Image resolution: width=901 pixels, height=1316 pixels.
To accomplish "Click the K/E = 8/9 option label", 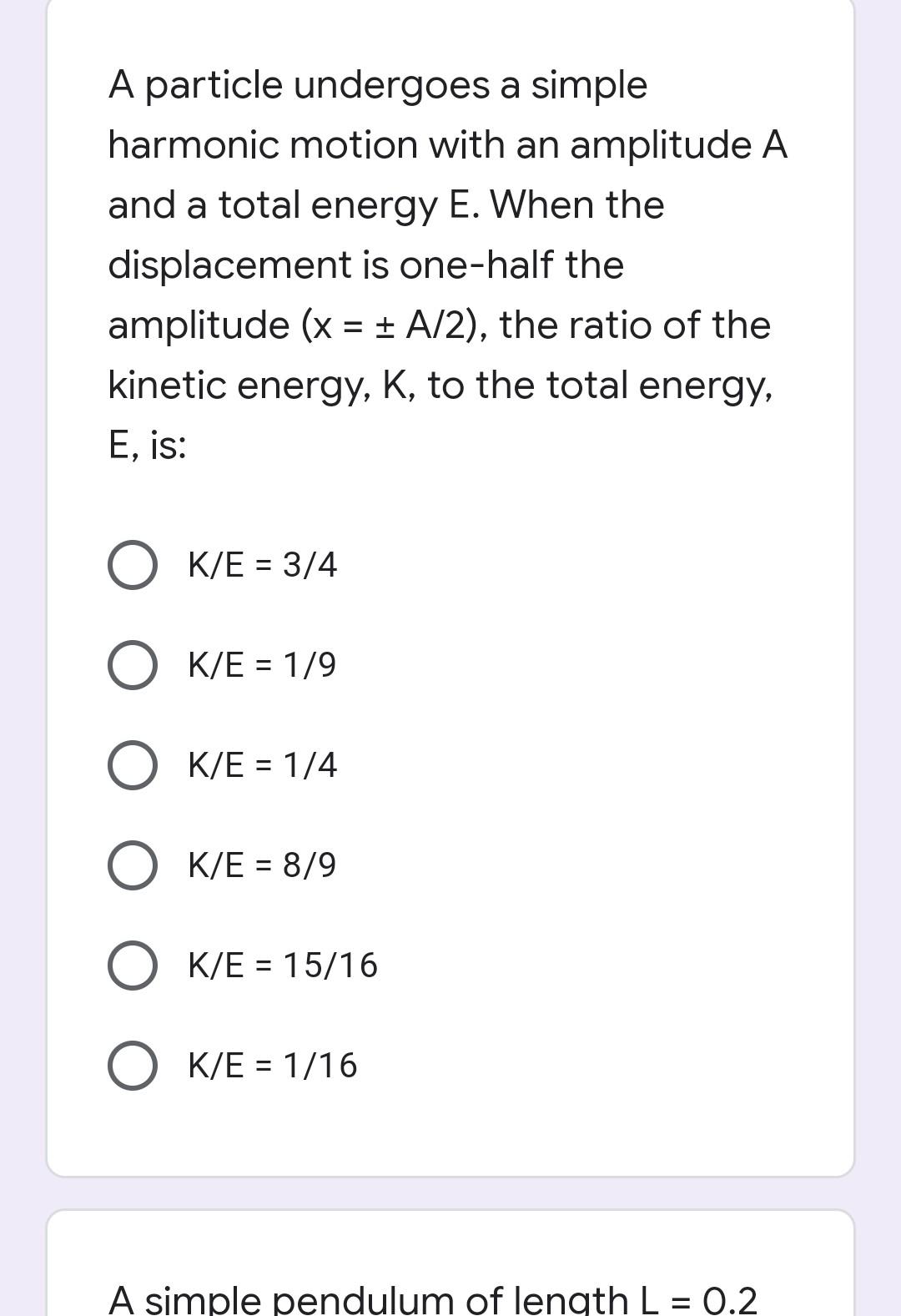I will tap(261, 865).
